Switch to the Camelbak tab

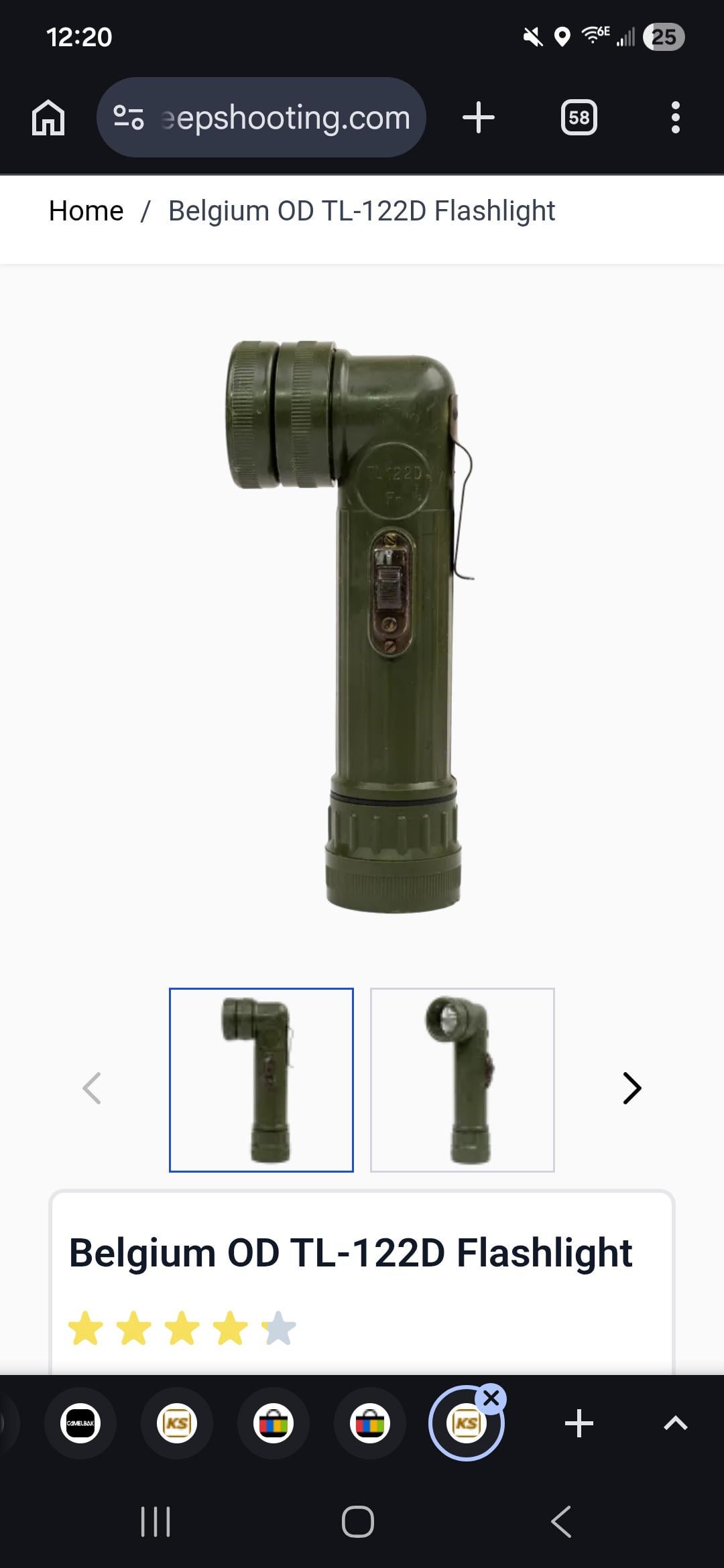[x=80, y=1423]
